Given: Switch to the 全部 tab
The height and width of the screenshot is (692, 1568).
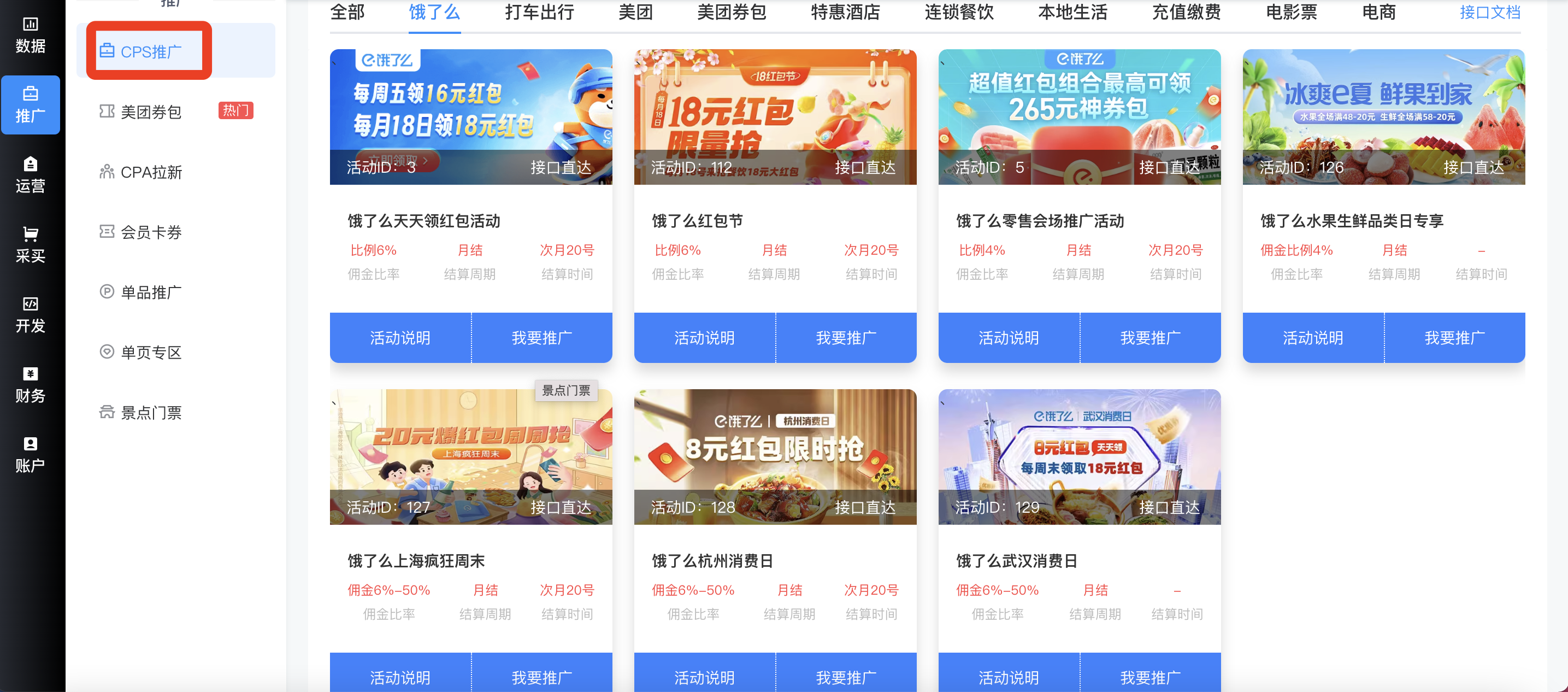Looking at the screenshot, I should [347, 12].
